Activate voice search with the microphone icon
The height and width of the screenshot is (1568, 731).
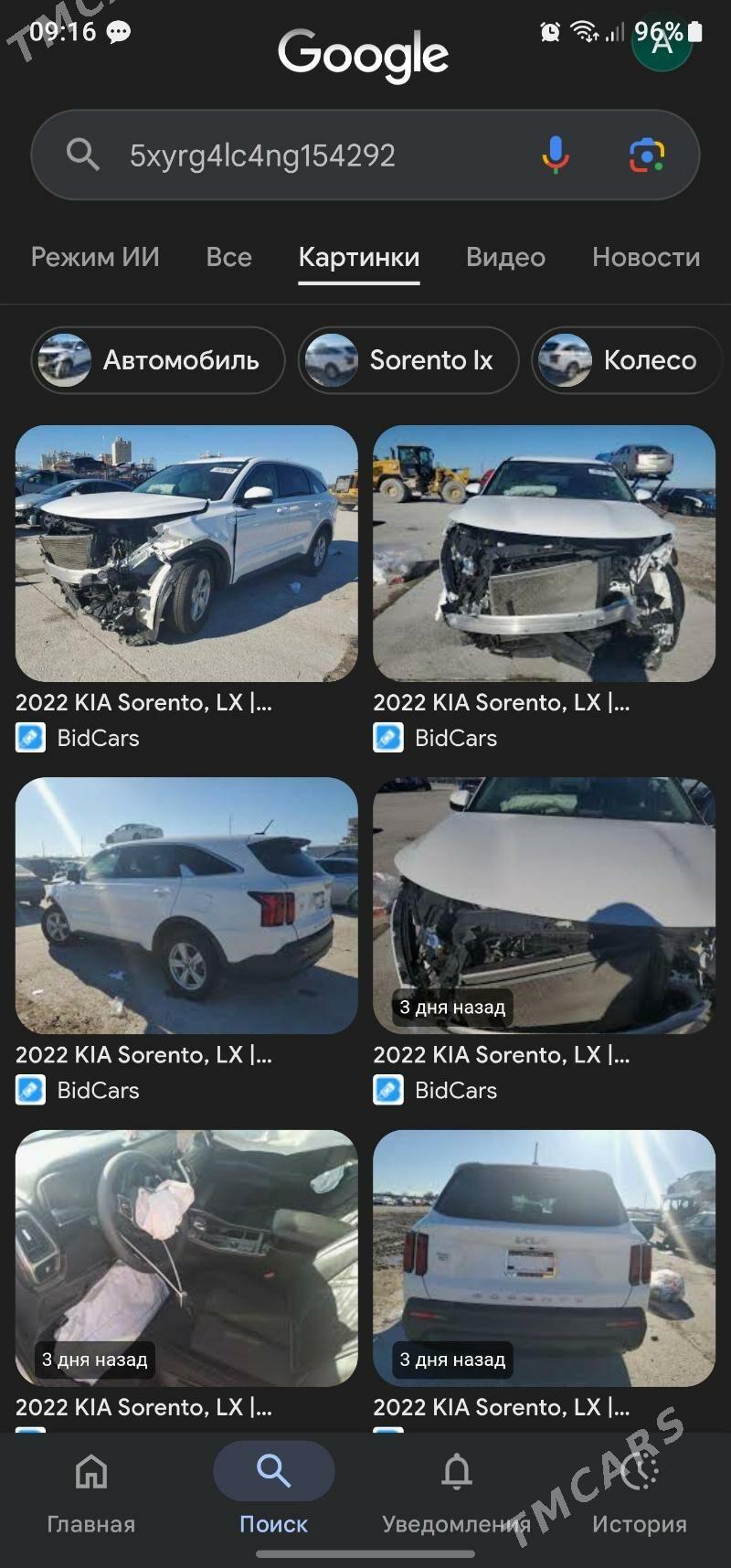(x=556, y=155)
